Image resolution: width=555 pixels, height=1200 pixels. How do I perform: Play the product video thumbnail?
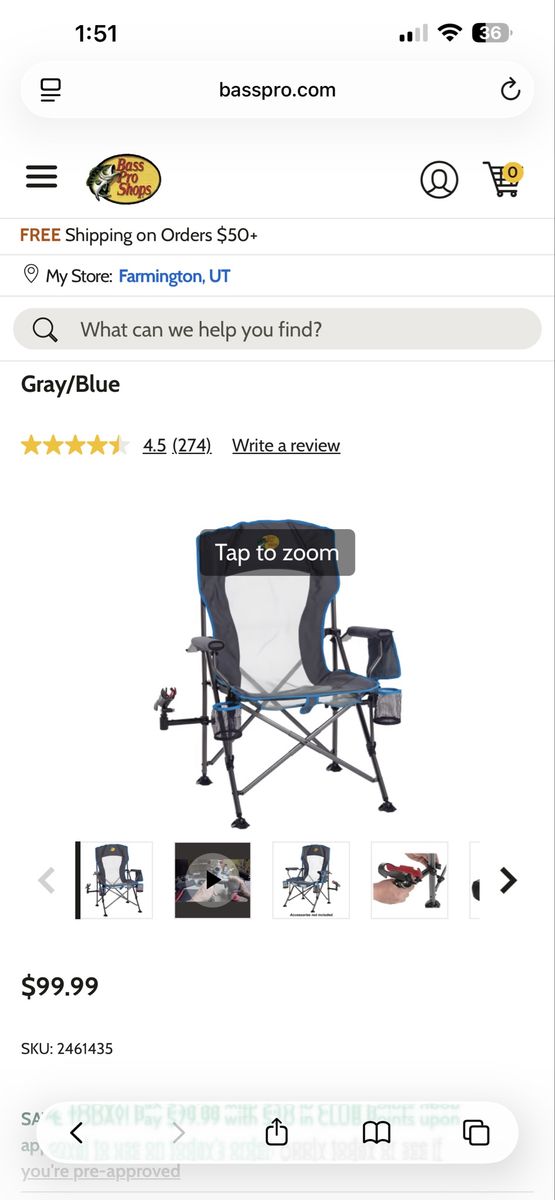click(x=212, y=880)
